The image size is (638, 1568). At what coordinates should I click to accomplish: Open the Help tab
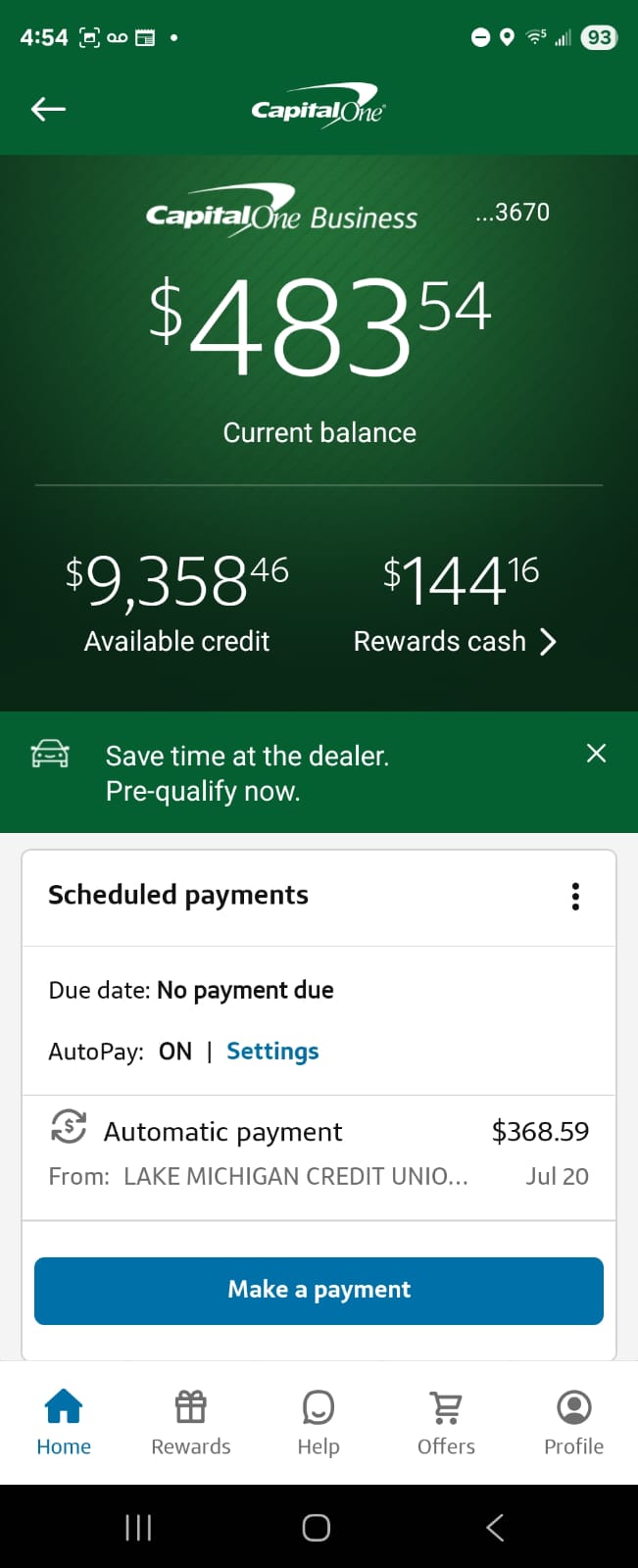319,1421
